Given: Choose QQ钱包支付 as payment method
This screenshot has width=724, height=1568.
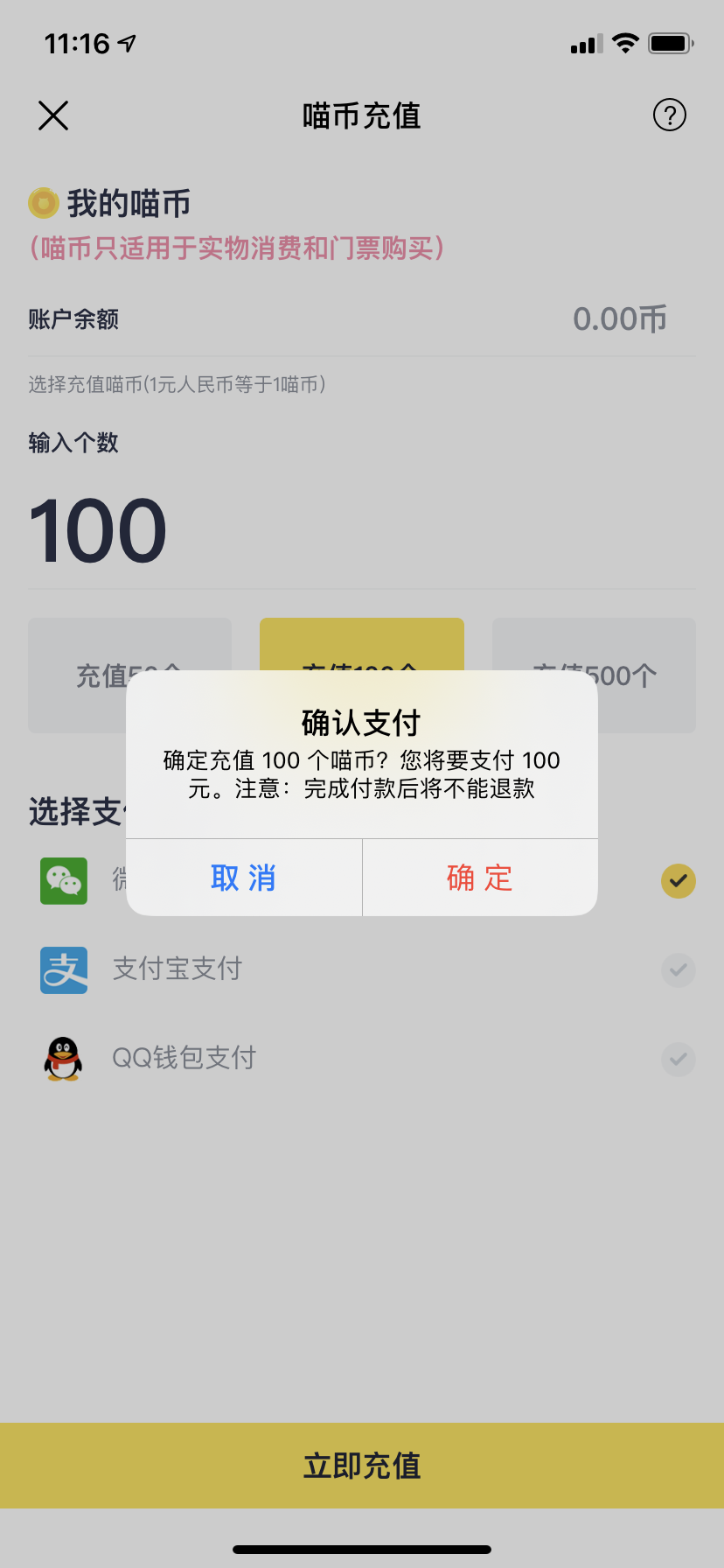Looking at the screenshot, I should 184,1059.
